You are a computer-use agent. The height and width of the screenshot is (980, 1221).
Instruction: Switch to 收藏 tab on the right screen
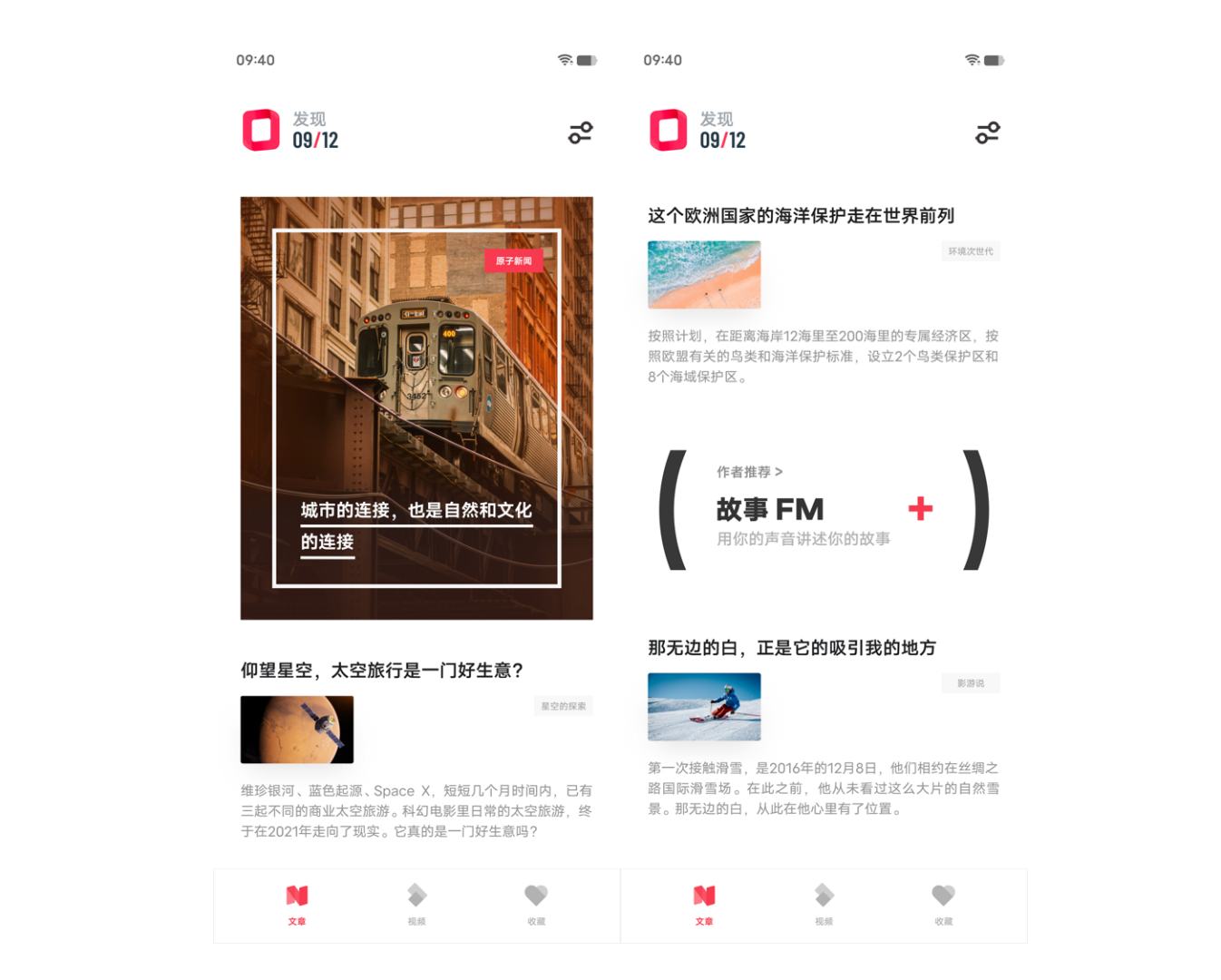(x=943, y=904)
